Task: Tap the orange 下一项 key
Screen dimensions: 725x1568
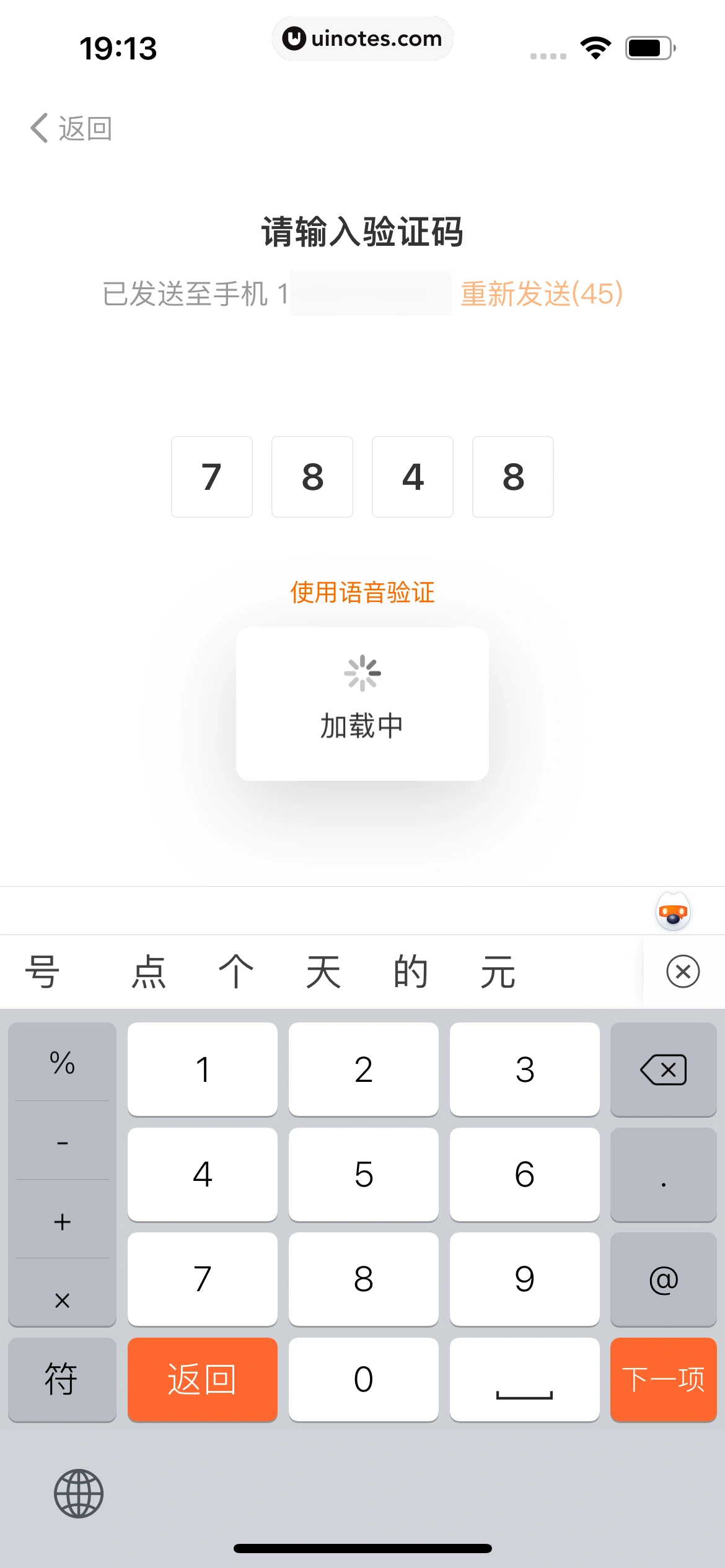Action: point(663,1380)
